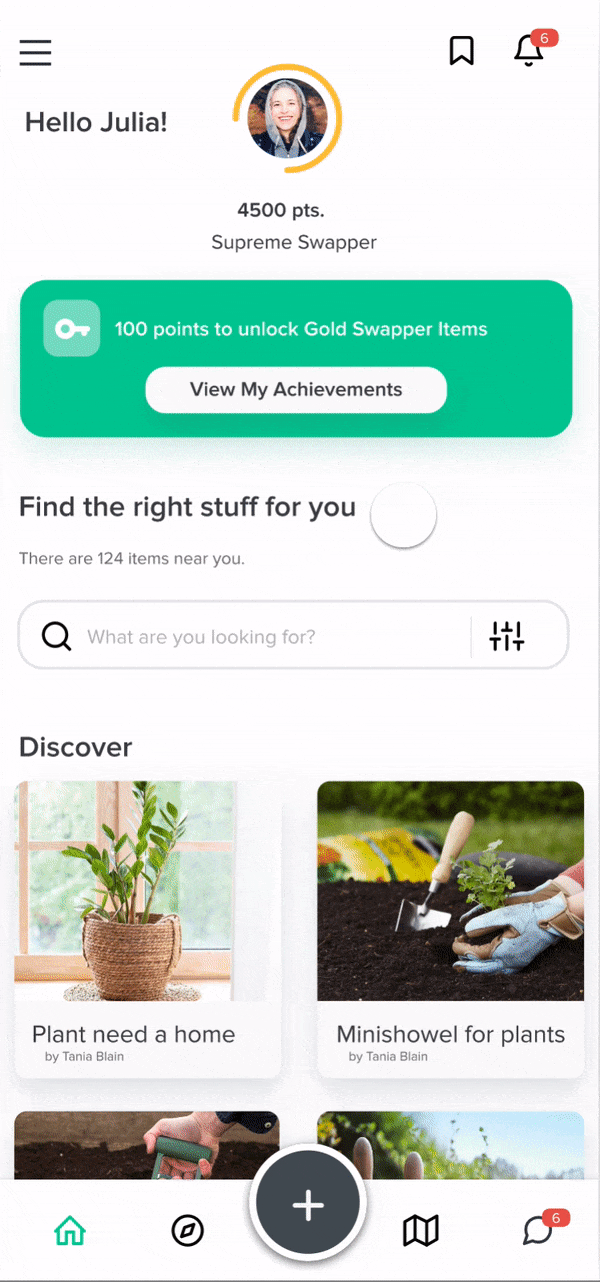
Task: Switch to the compass Explore tab
Action: click(x=188, y=1230)
